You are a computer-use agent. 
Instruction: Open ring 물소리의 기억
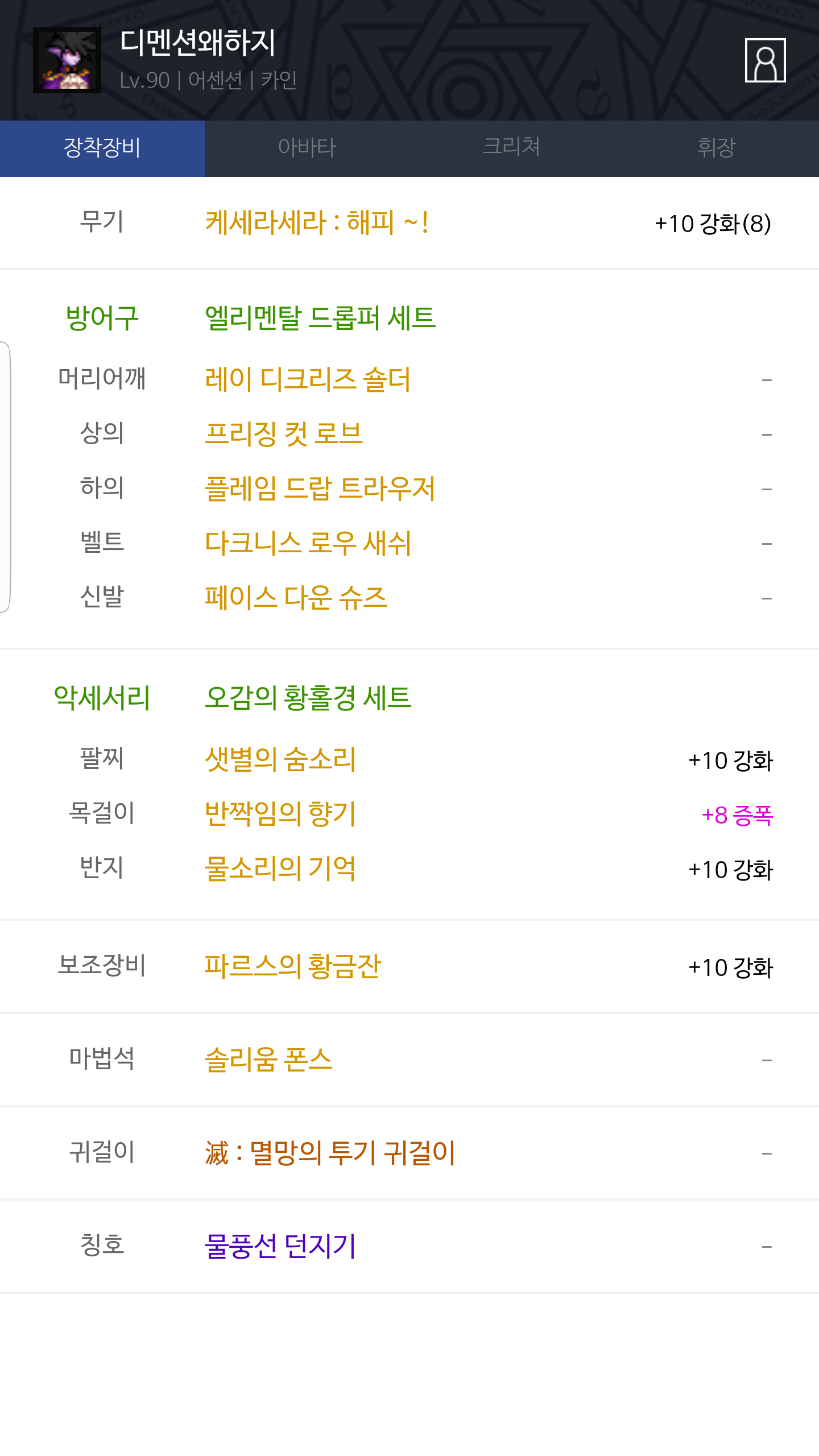point(280,868)
